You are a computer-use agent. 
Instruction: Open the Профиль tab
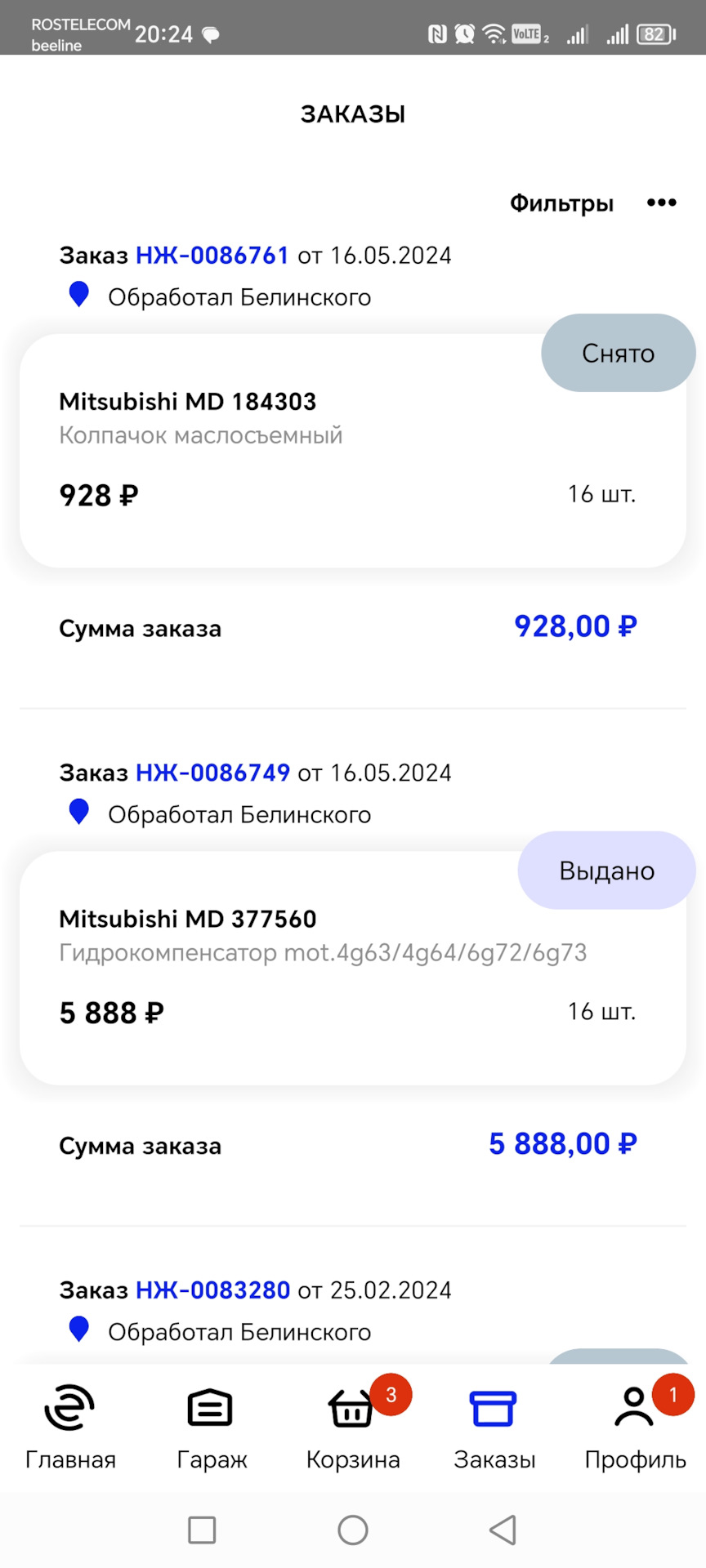pyautogui.click(x=635, y=1428)
